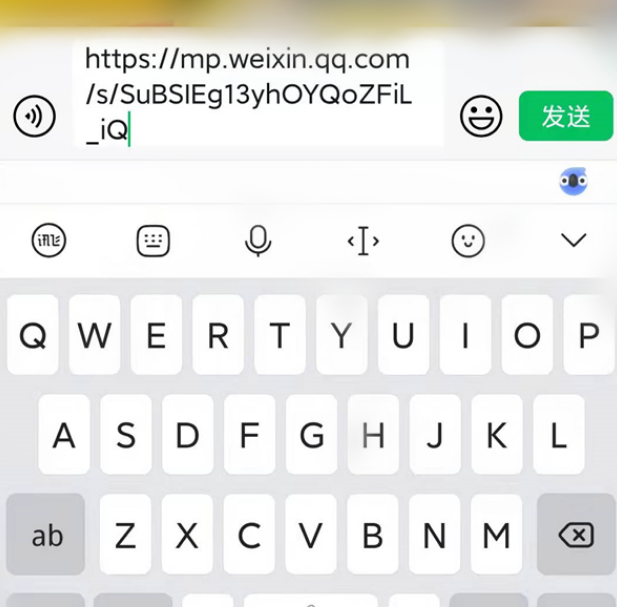Open the emoji sticker panel
The image size is (617, 607).
481,117
